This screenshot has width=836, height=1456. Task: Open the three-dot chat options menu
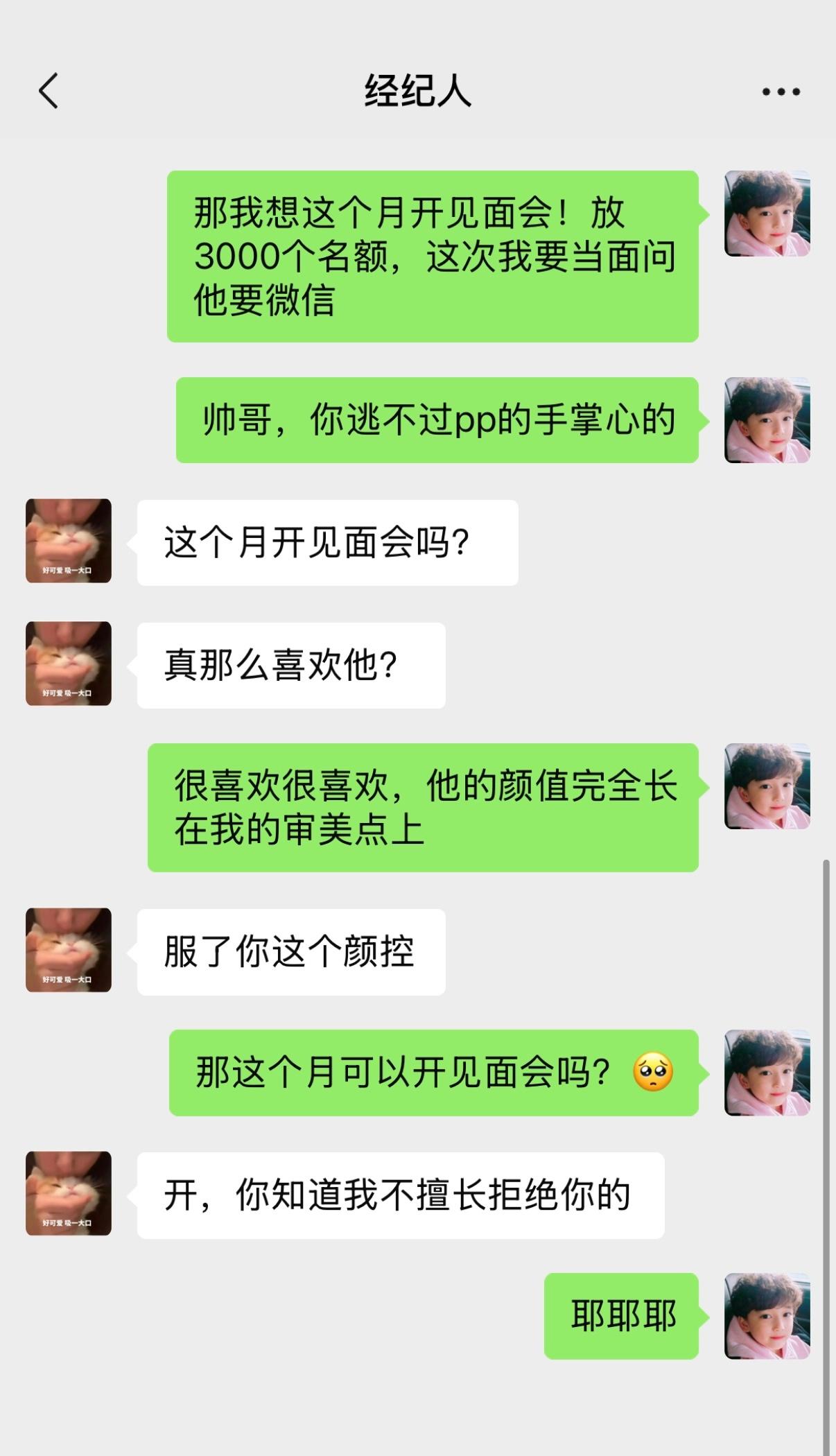coord(781,92)
